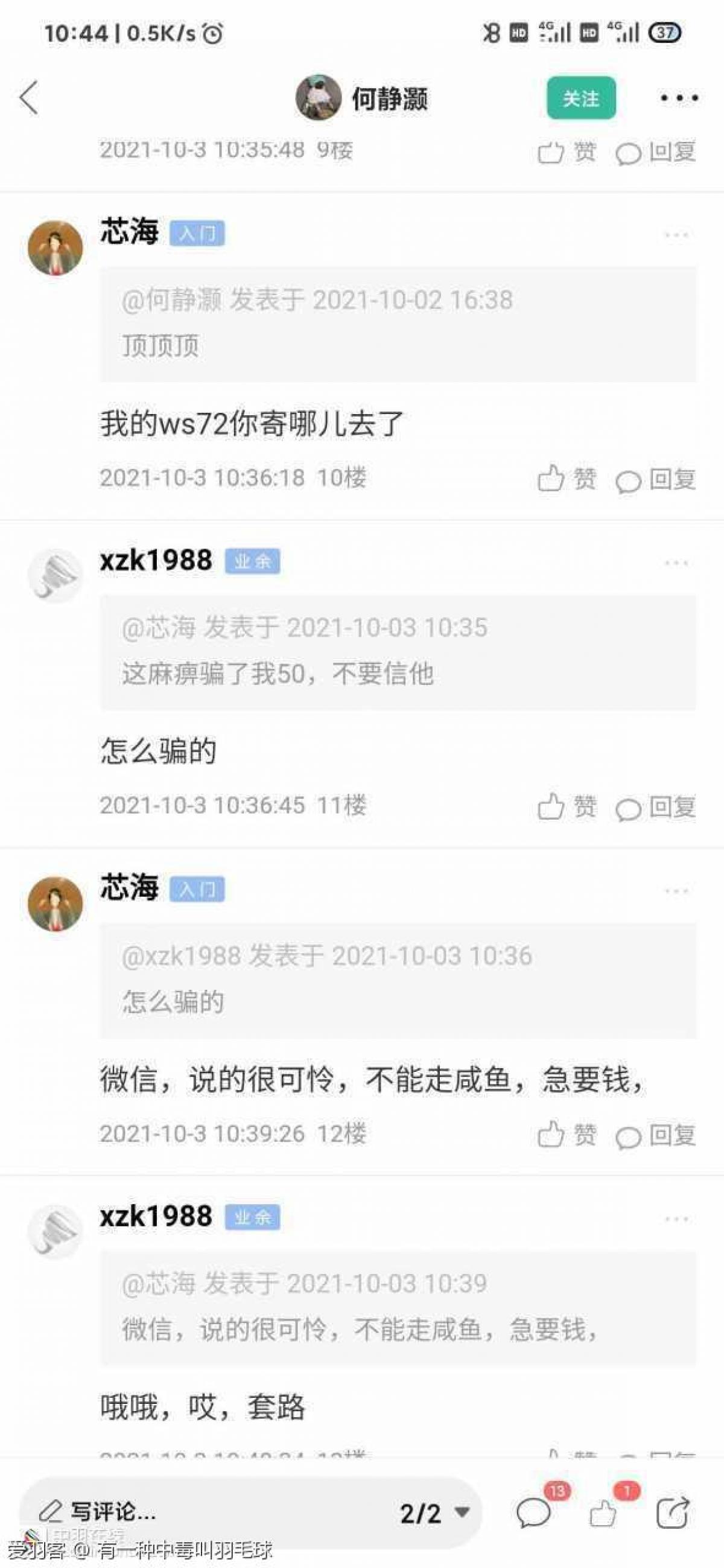Like the post via bottom thumbs-up
The width and height of the screenshot is (724, 1568).
point(603,1512)
